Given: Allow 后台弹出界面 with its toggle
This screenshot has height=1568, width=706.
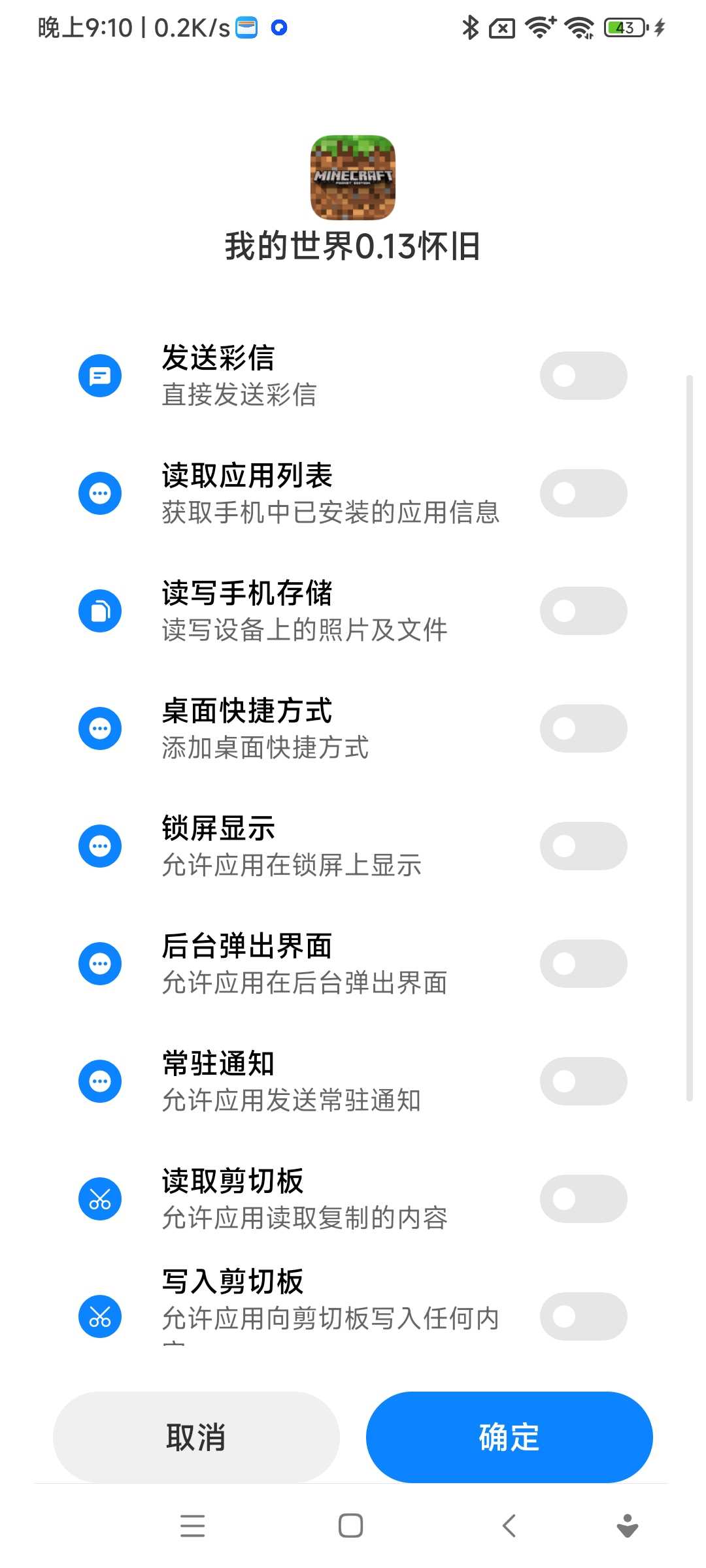Looking at the screenshot, I should point(583,964).
